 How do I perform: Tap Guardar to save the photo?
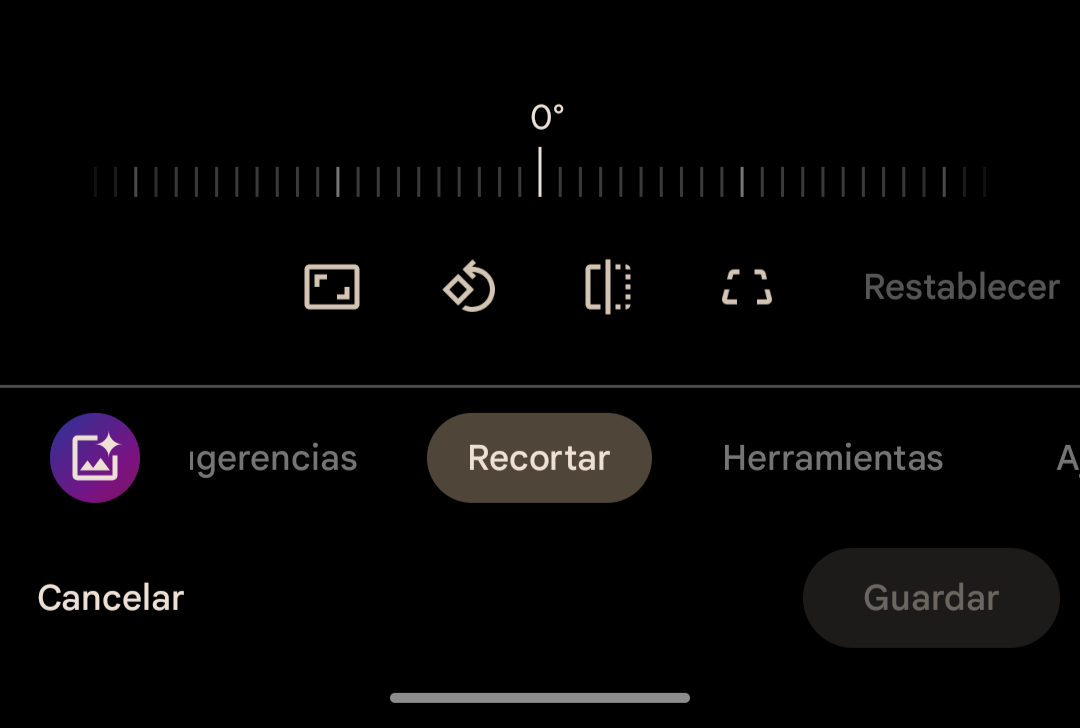point(930,598)
